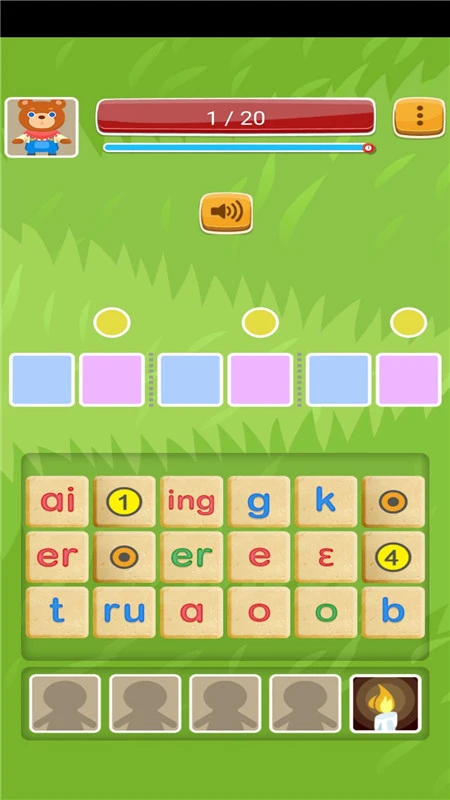Select the 'ai' tile
The width and height of the screenshot is (450, 800).
pyautogui.click(x=57, y=502)
